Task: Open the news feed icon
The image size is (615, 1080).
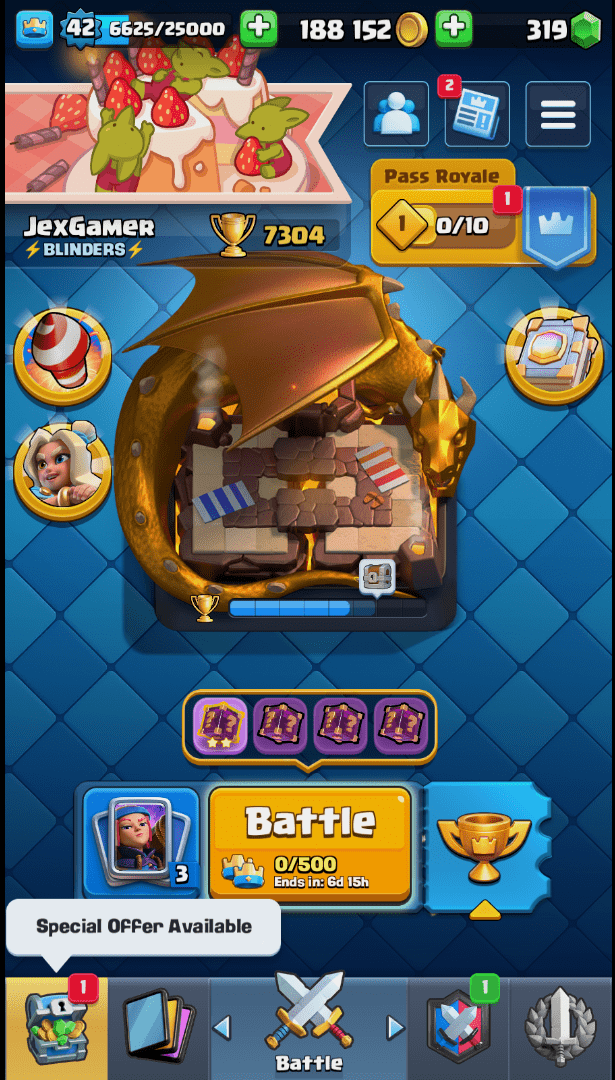Action: click(x=477, y=114)
